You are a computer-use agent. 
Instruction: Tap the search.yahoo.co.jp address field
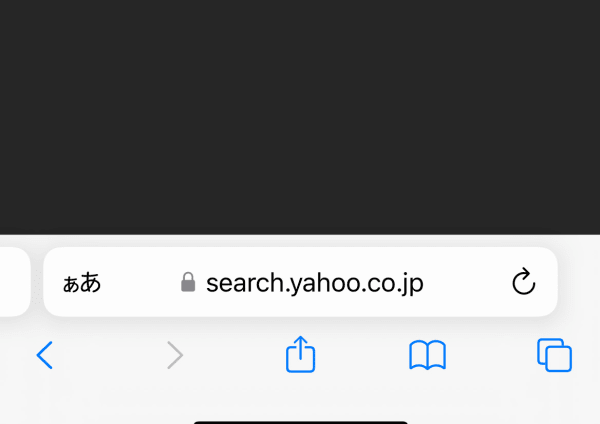click(x=314, y=283)
